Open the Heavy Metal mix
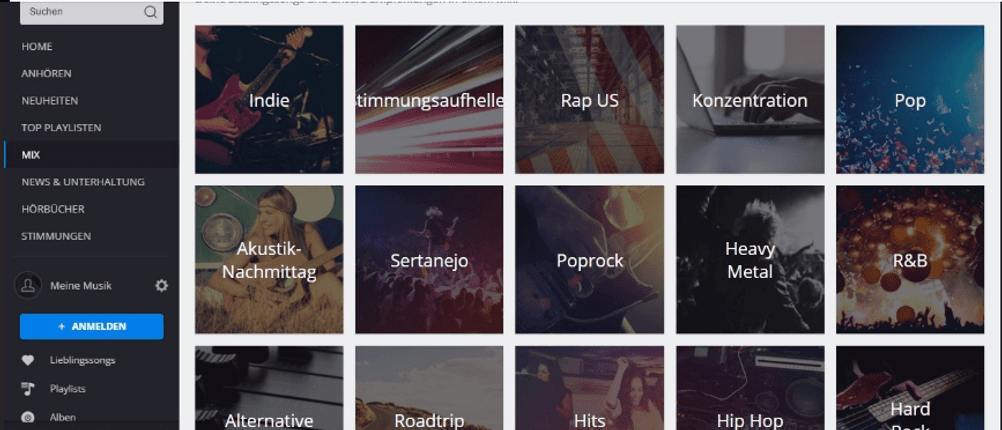Screen dimensions: 1002x430 [x=750, y=260]
